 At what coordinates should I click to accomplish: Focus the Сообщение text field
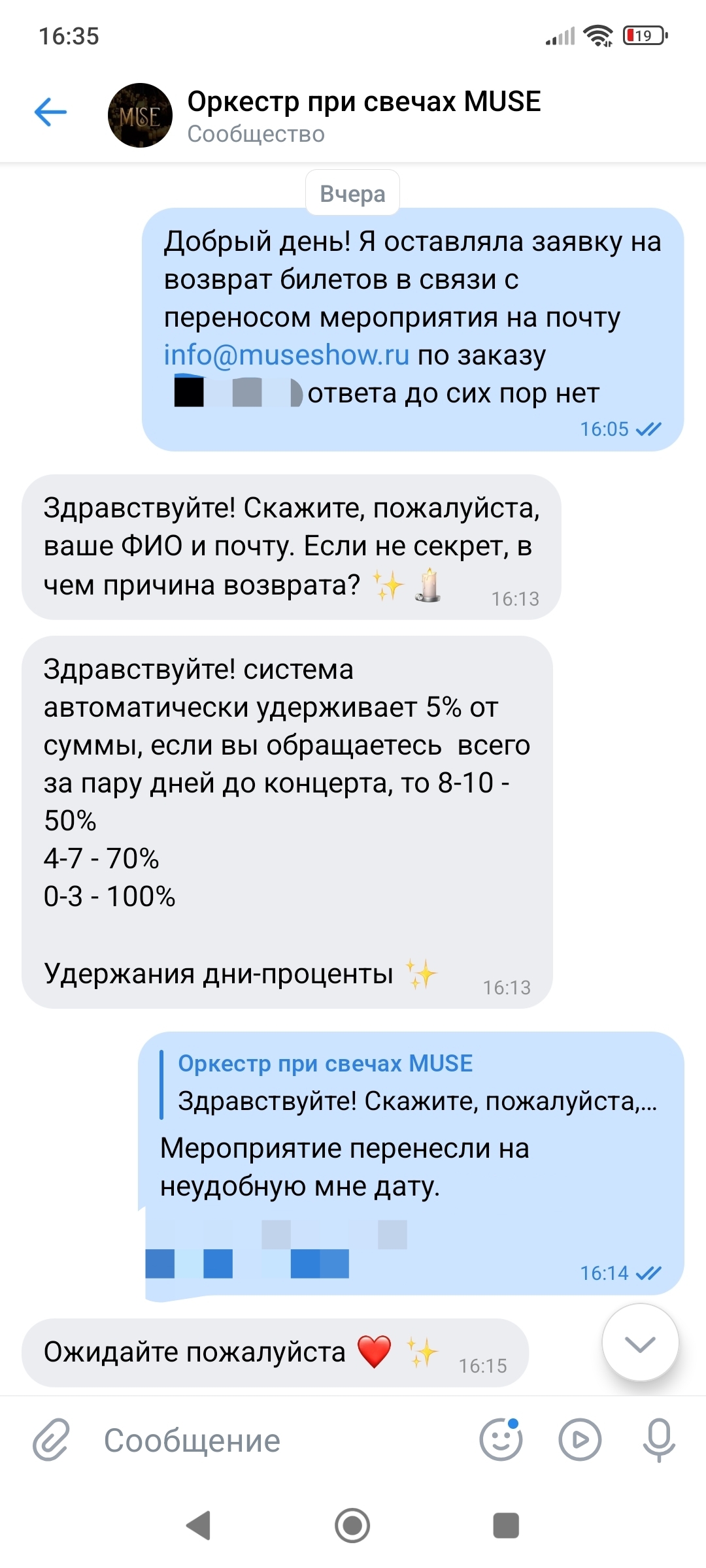[281, 1440]
